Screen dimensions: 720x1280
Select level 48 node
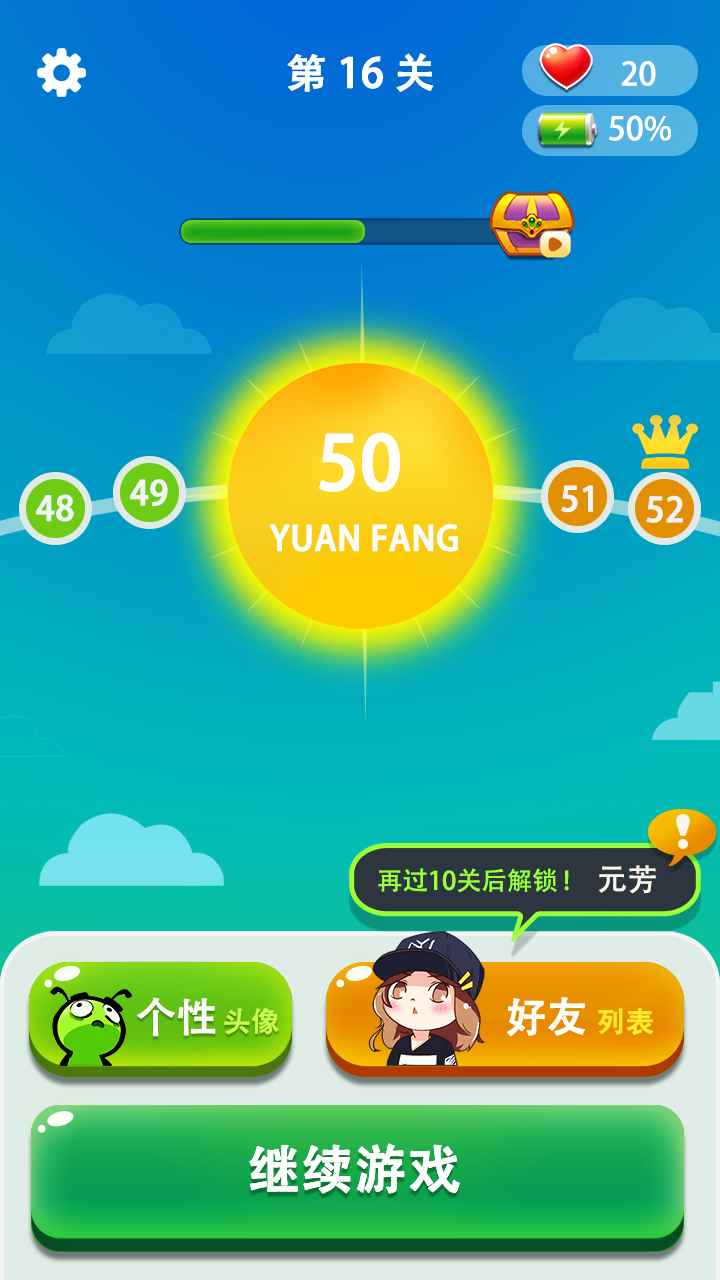(57, 507)
